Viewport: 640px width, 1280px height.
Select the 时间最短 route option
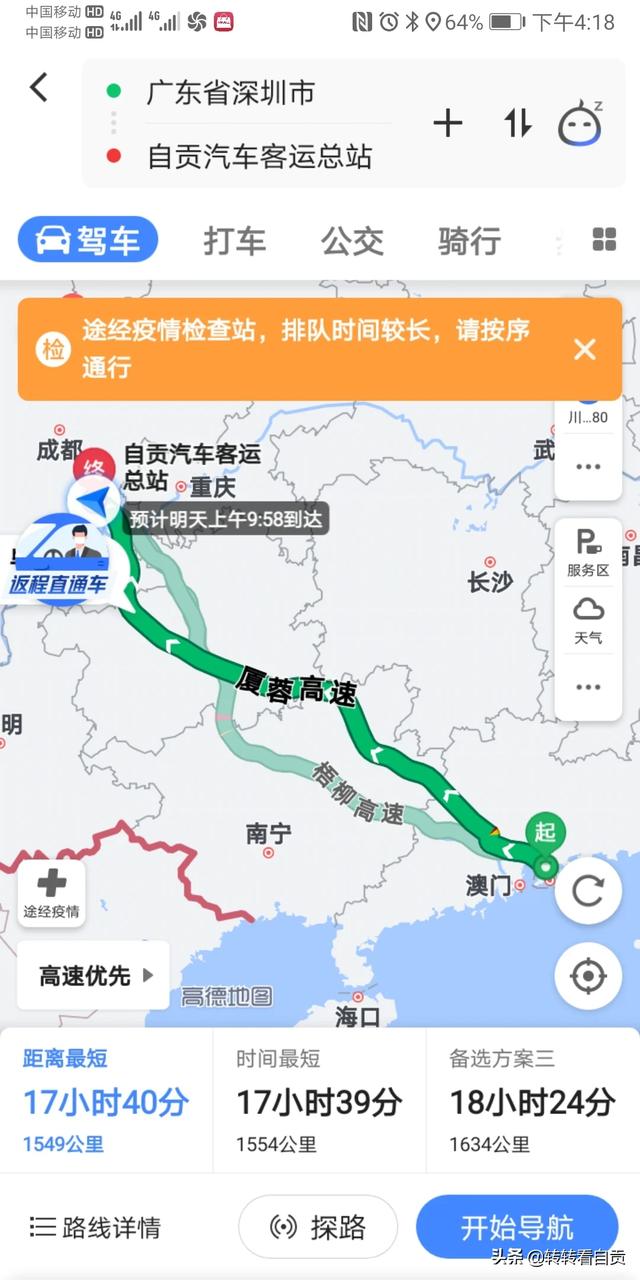pyautogui.click(x=319, y=1100)
